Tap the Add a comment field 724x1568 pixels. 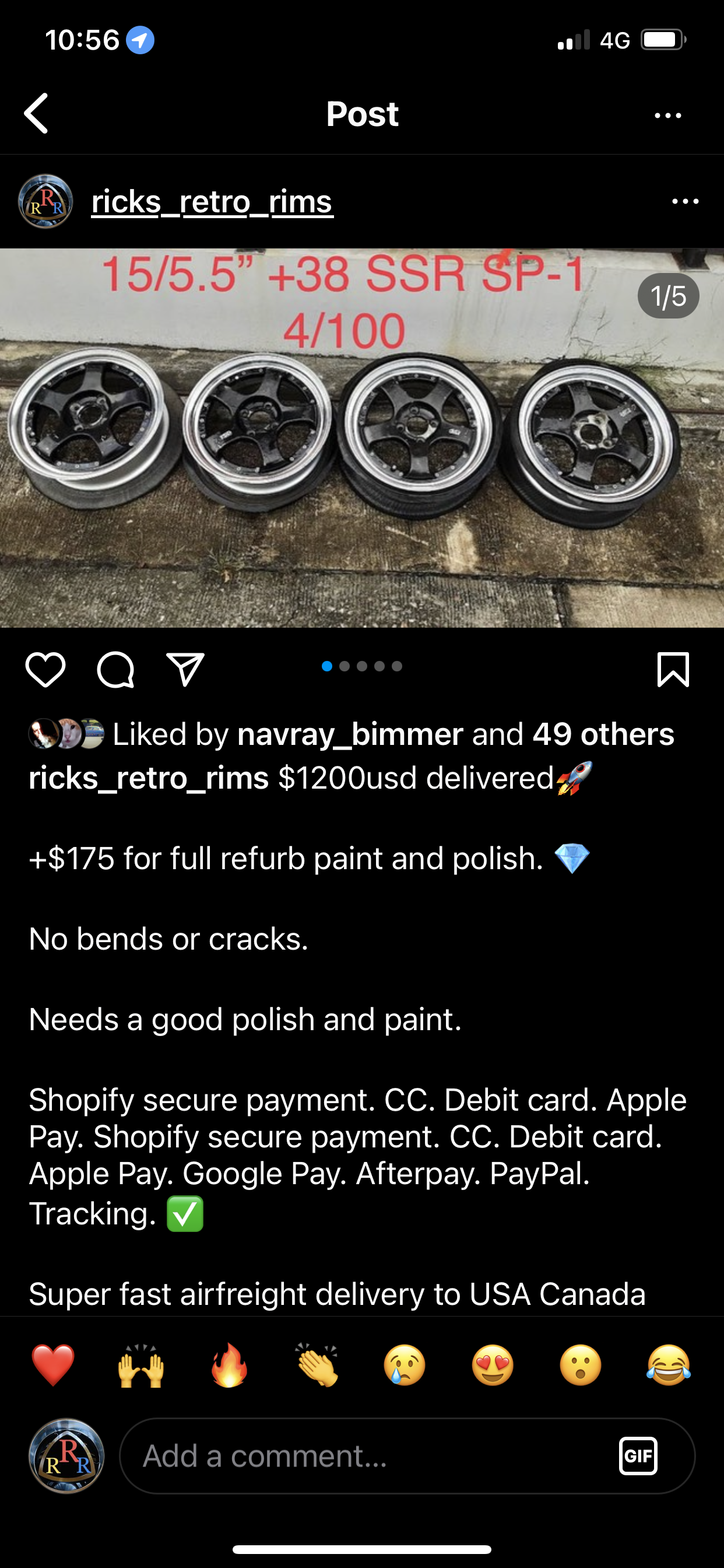click(365, 1456)
